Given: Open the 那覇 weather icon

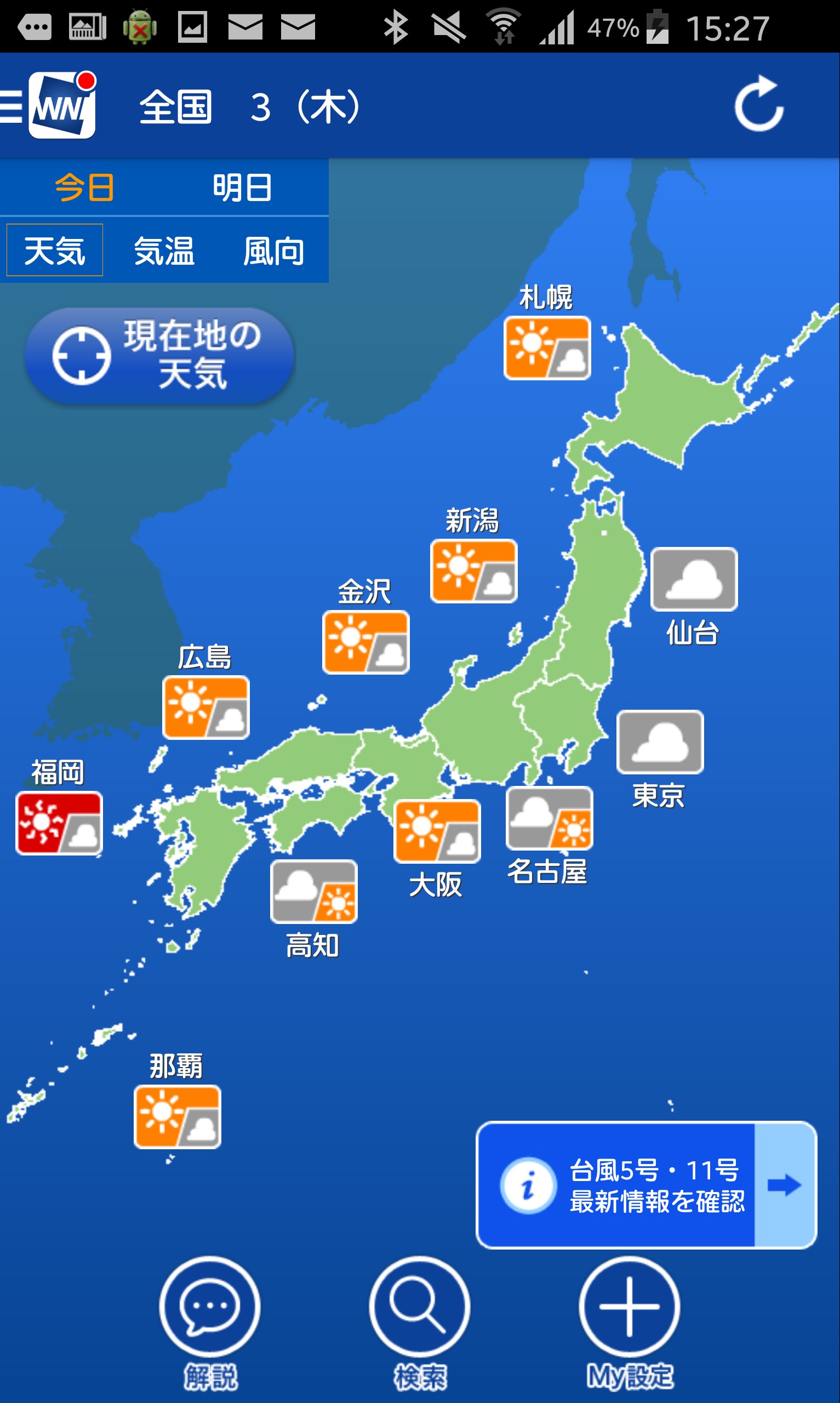Looking at the screenshot, I should tap(177, 1116).
